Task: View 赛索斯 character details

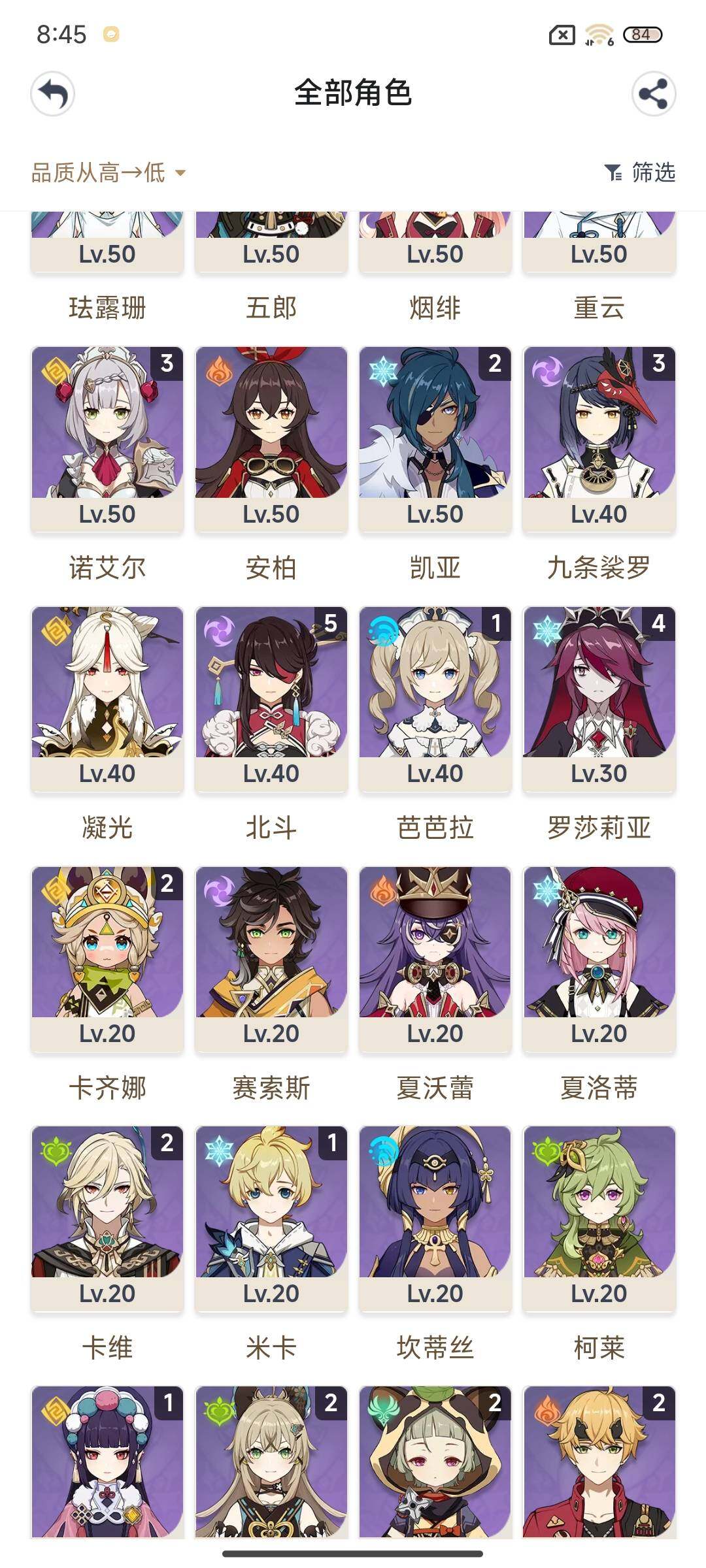Action: 271,958
